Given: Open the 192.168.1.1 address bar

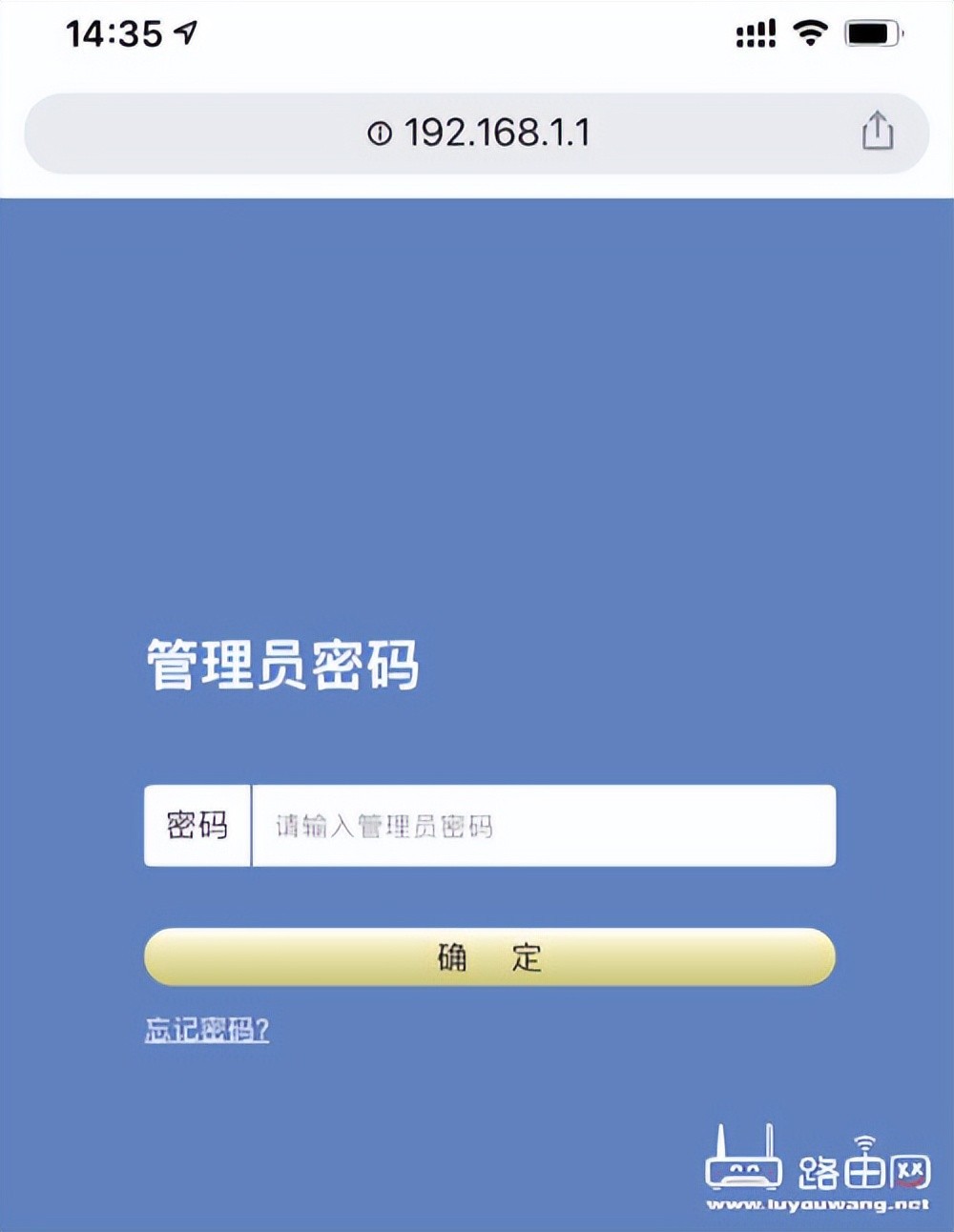Looking at the screenshot, I should click(477, 133).
